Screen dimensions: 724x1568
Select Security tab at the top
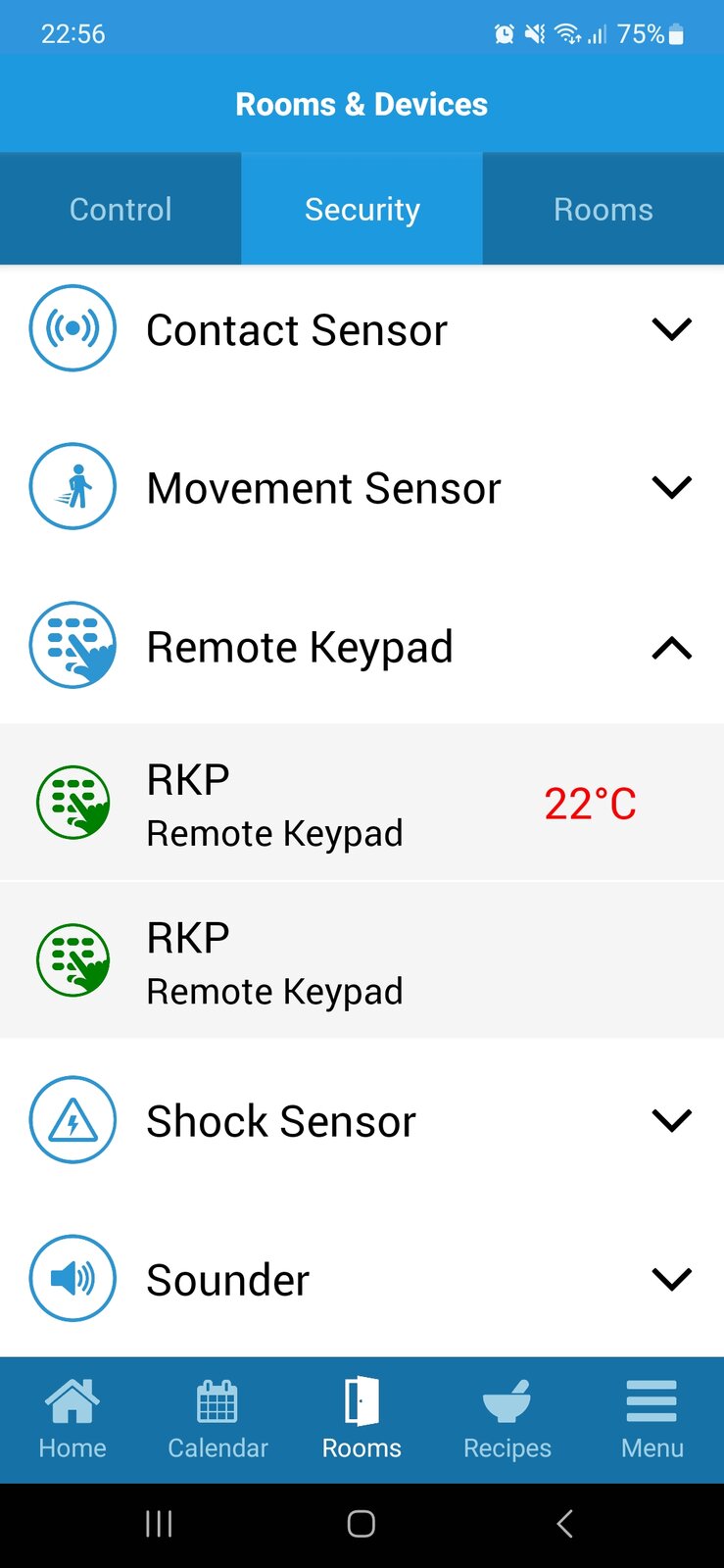(x=362, y=209)
